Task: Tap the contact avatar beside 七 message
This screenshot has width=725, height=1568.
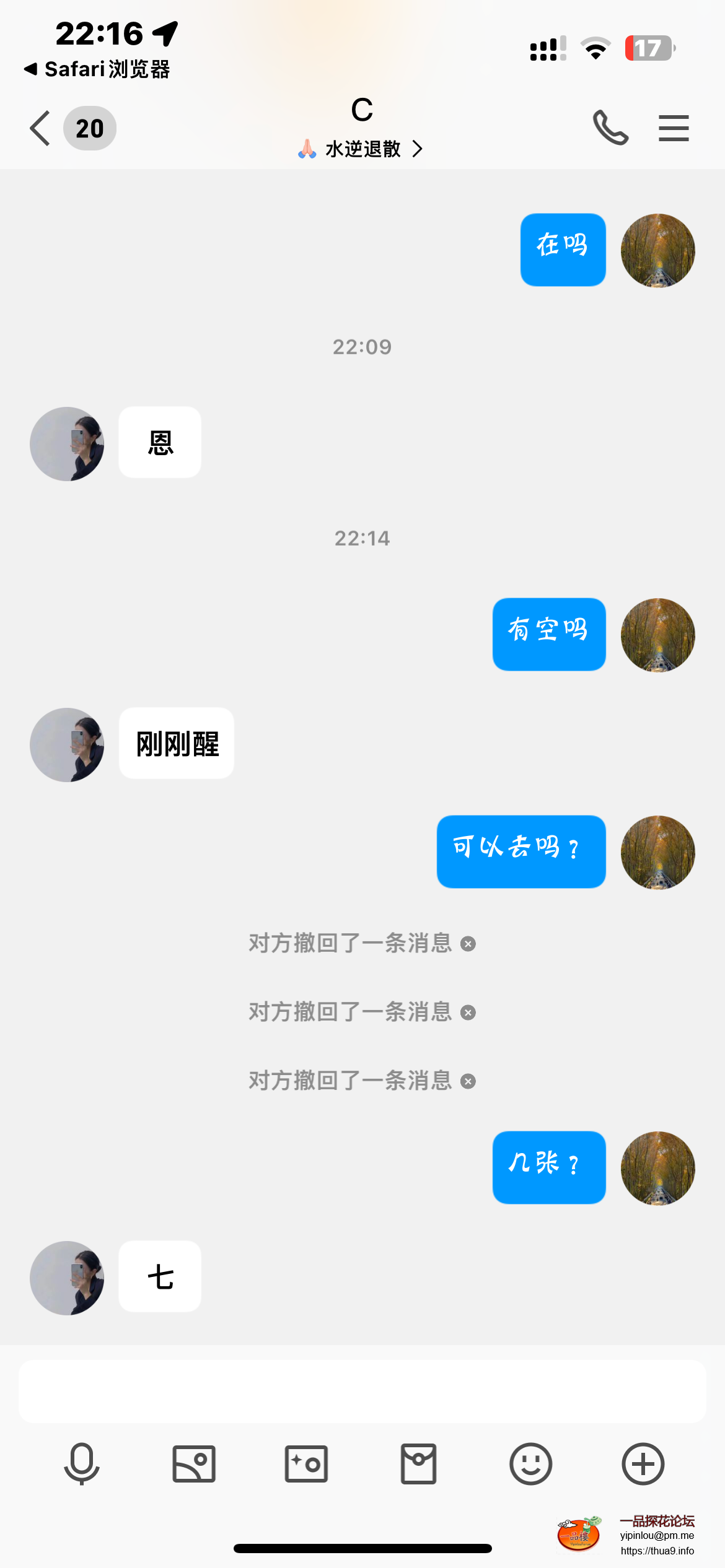Action: point(67,1278)
